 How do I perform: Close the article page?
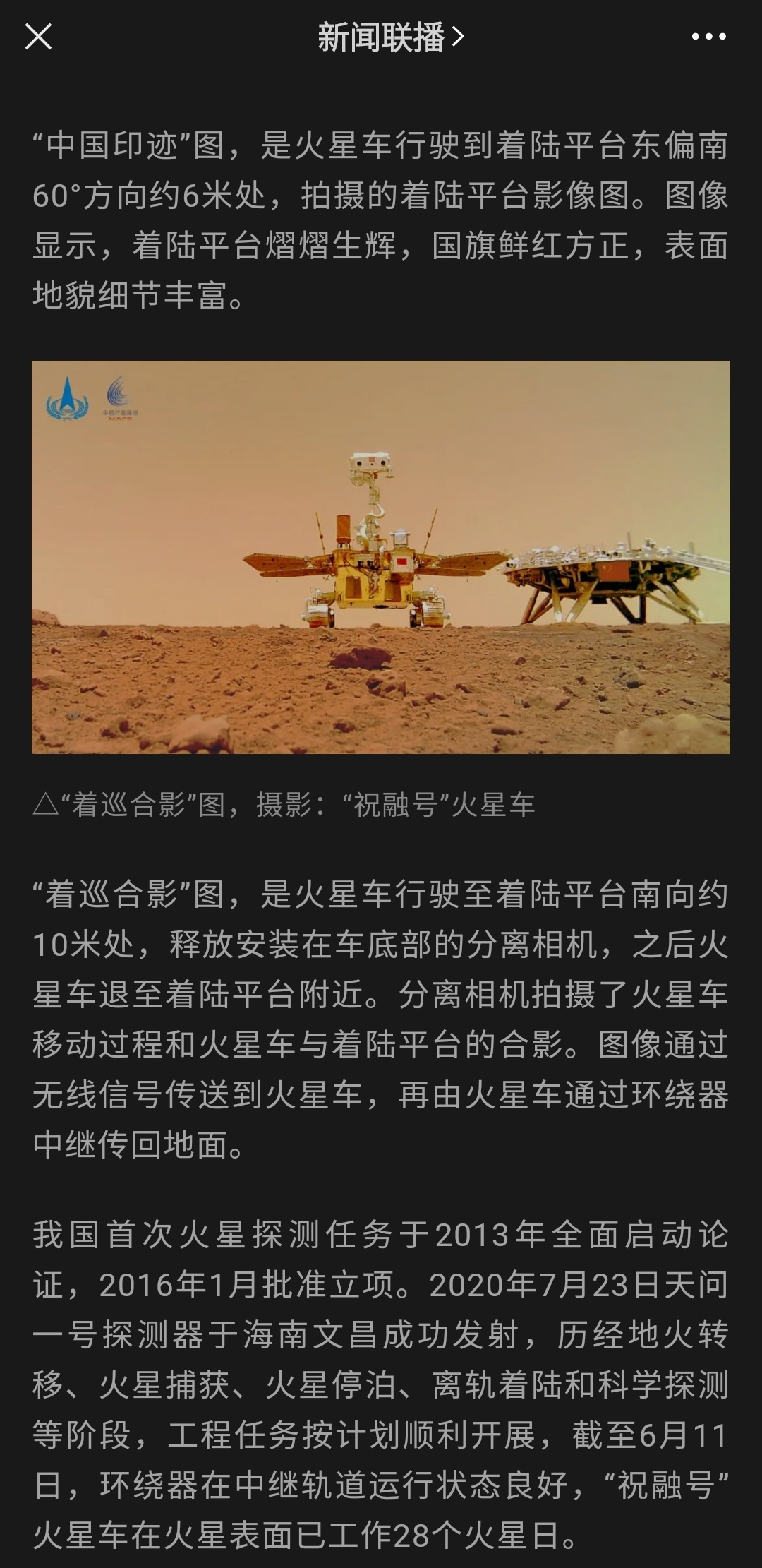(x=38, y=36)
